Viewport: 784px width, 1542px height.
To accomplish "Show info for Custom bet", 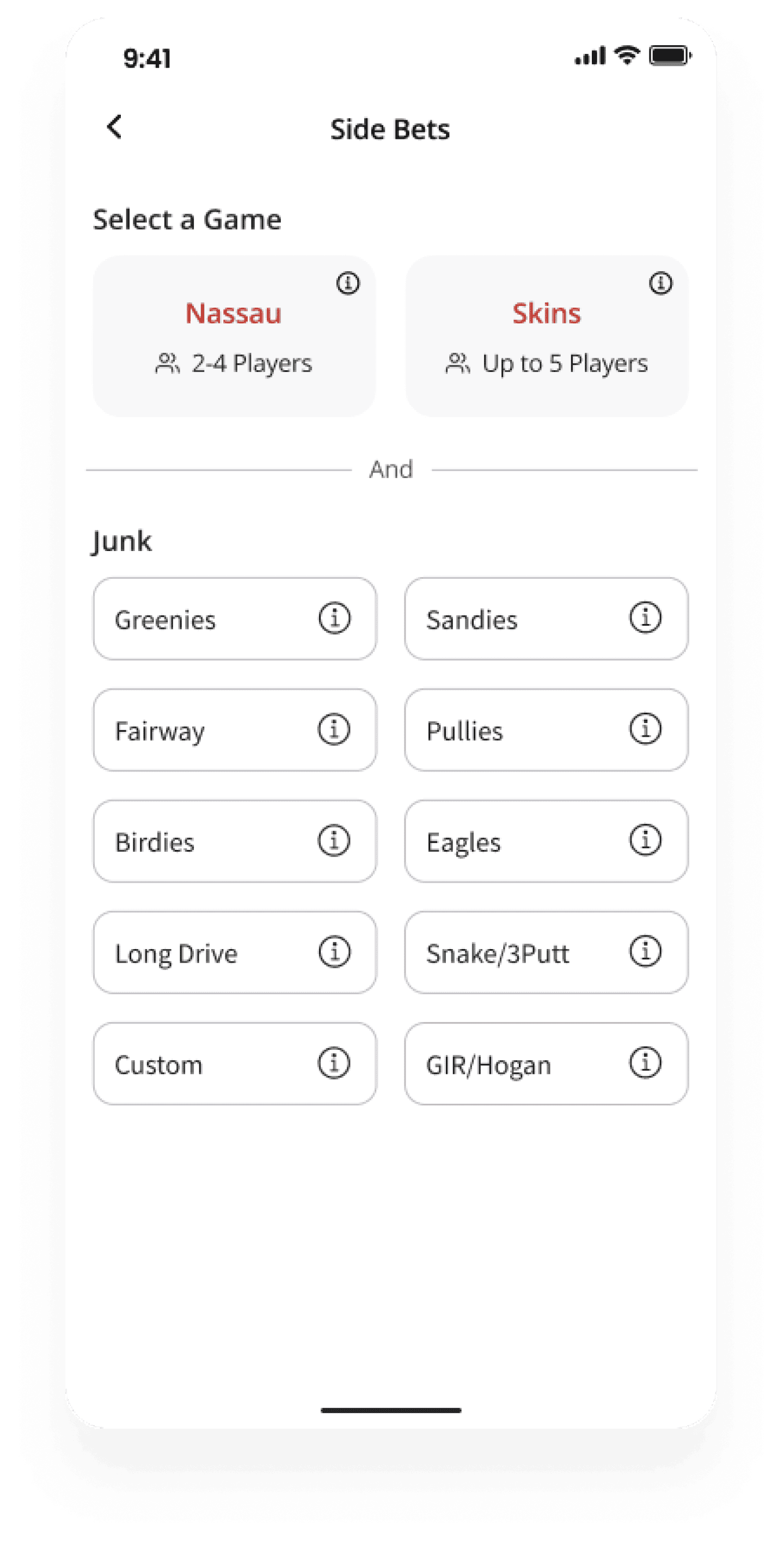I will (x=334, y=1063).
